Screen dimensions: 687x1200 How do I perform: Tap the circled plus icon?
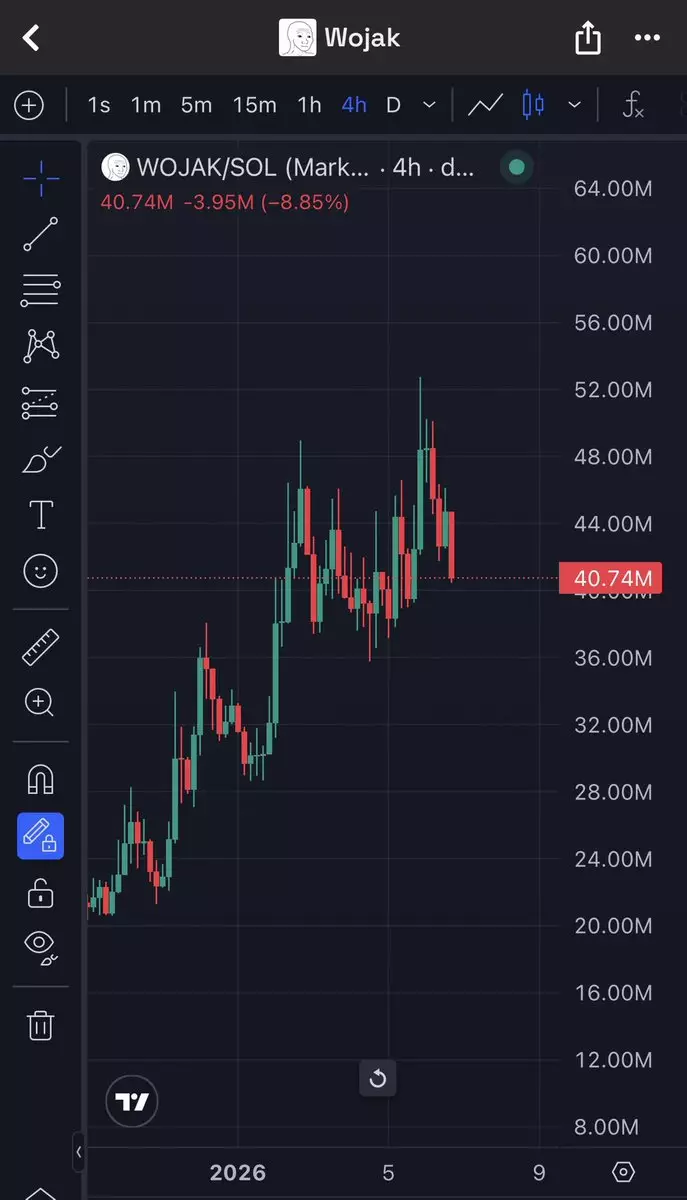click(29, 105)
